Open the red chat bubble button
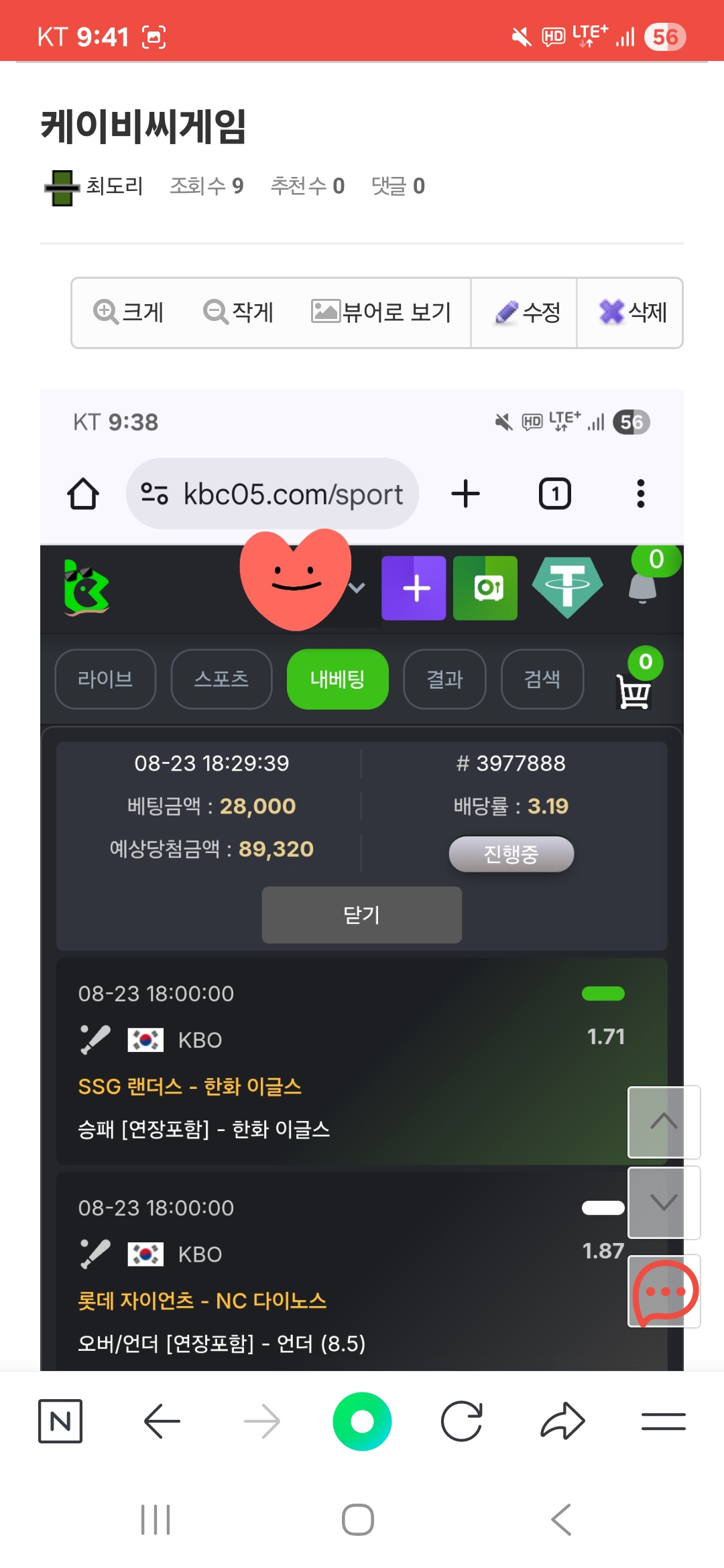The height and width of the screenshot is (1568, 724). point(664,1291)
